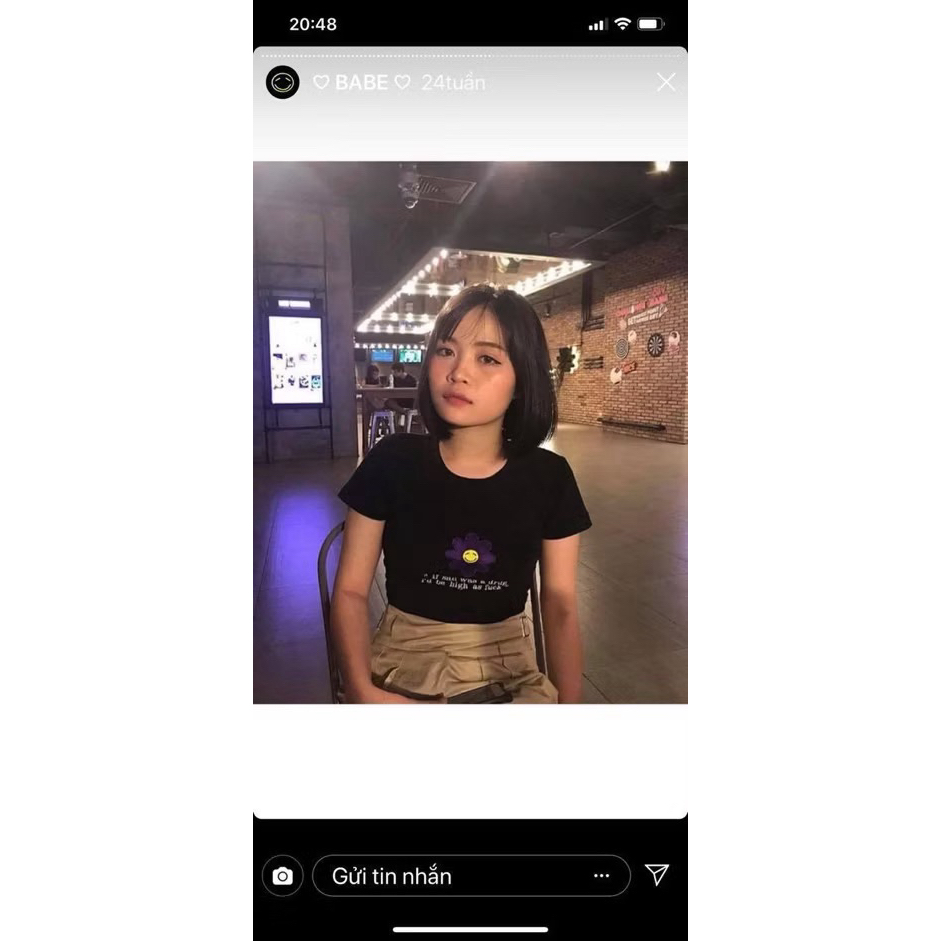
Task: Open the three-dot story options
Action: 601,876
